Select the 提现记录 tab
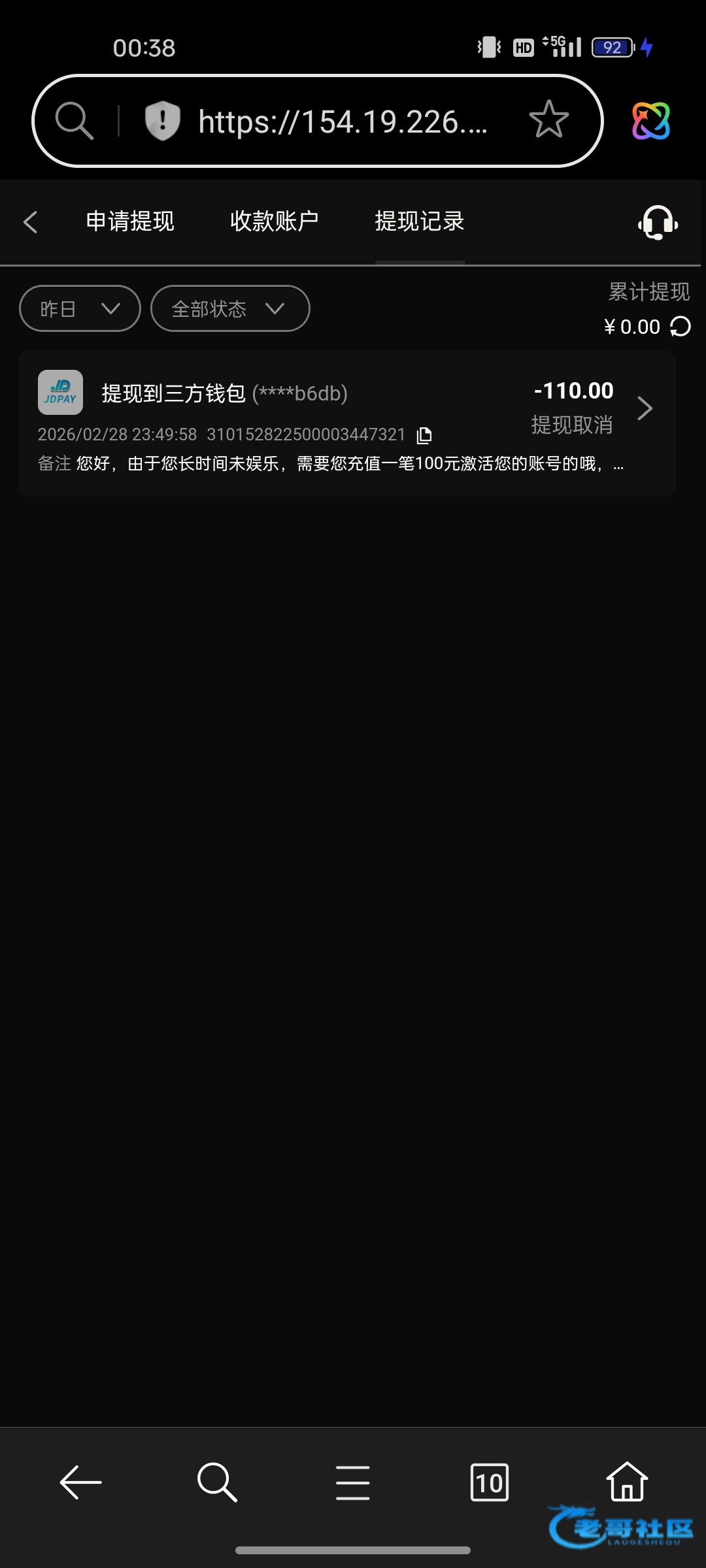 [419, 221]
